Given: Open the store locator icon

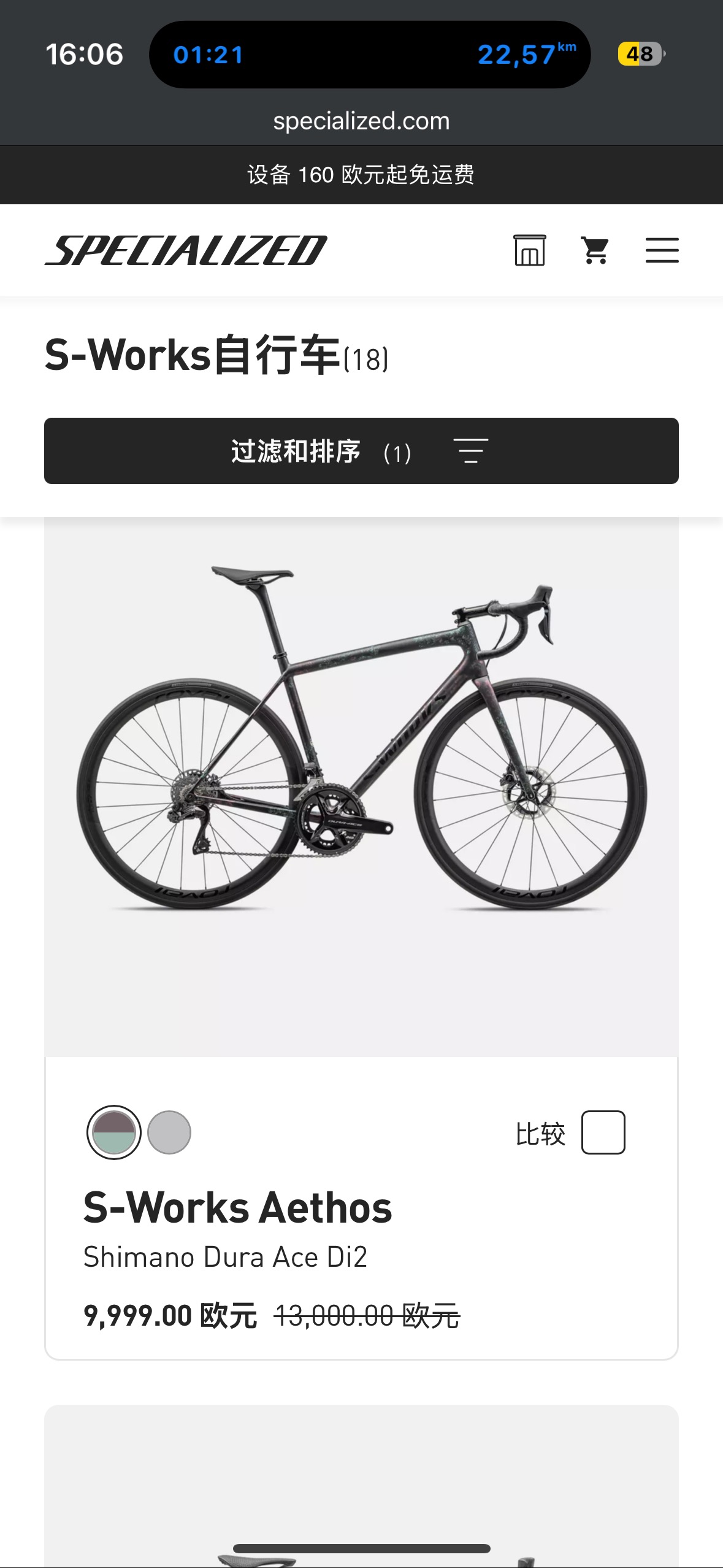Looking at the screenshot, I should [x=529, y=250].
